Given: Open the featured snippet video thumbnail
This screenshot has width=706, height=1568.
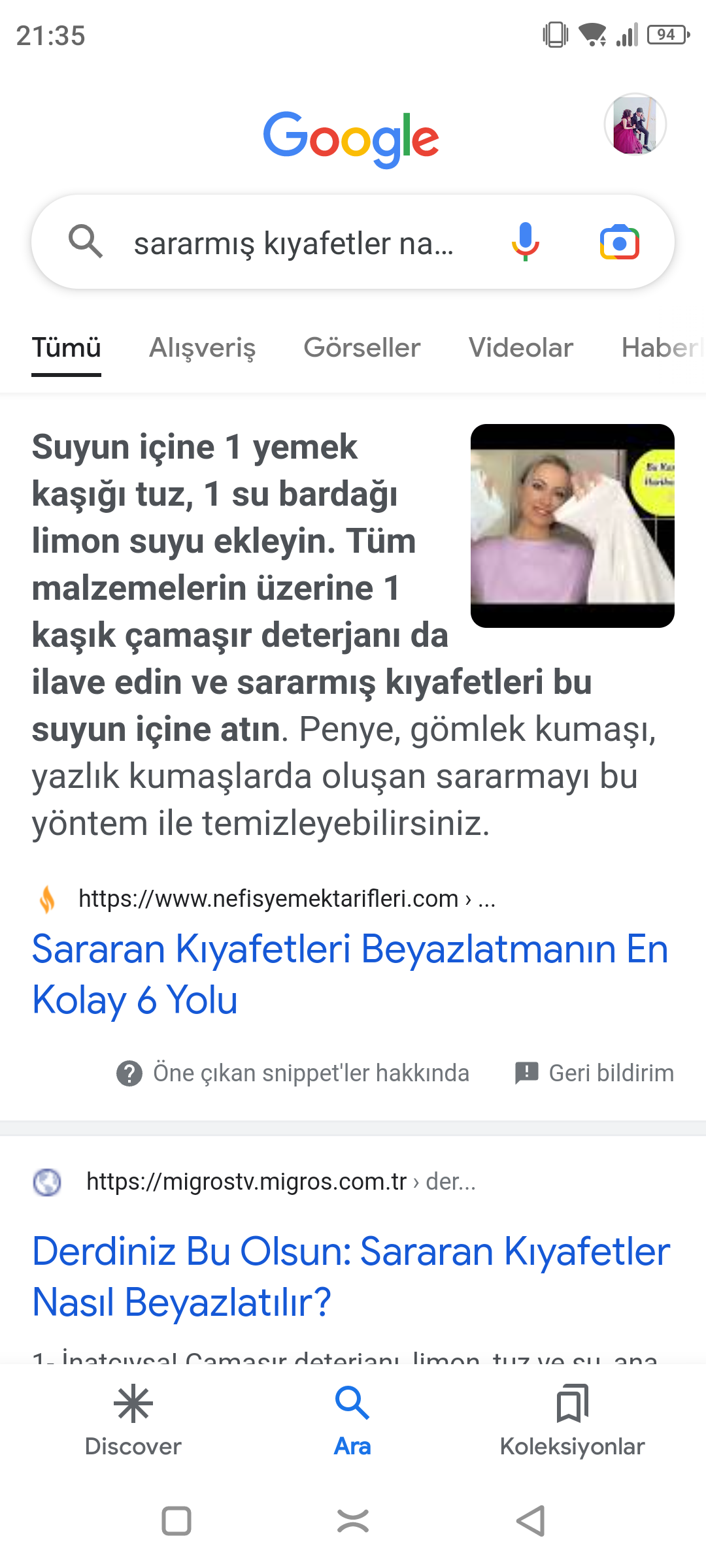Looking at the screenshot, I should tap(572, 525).
